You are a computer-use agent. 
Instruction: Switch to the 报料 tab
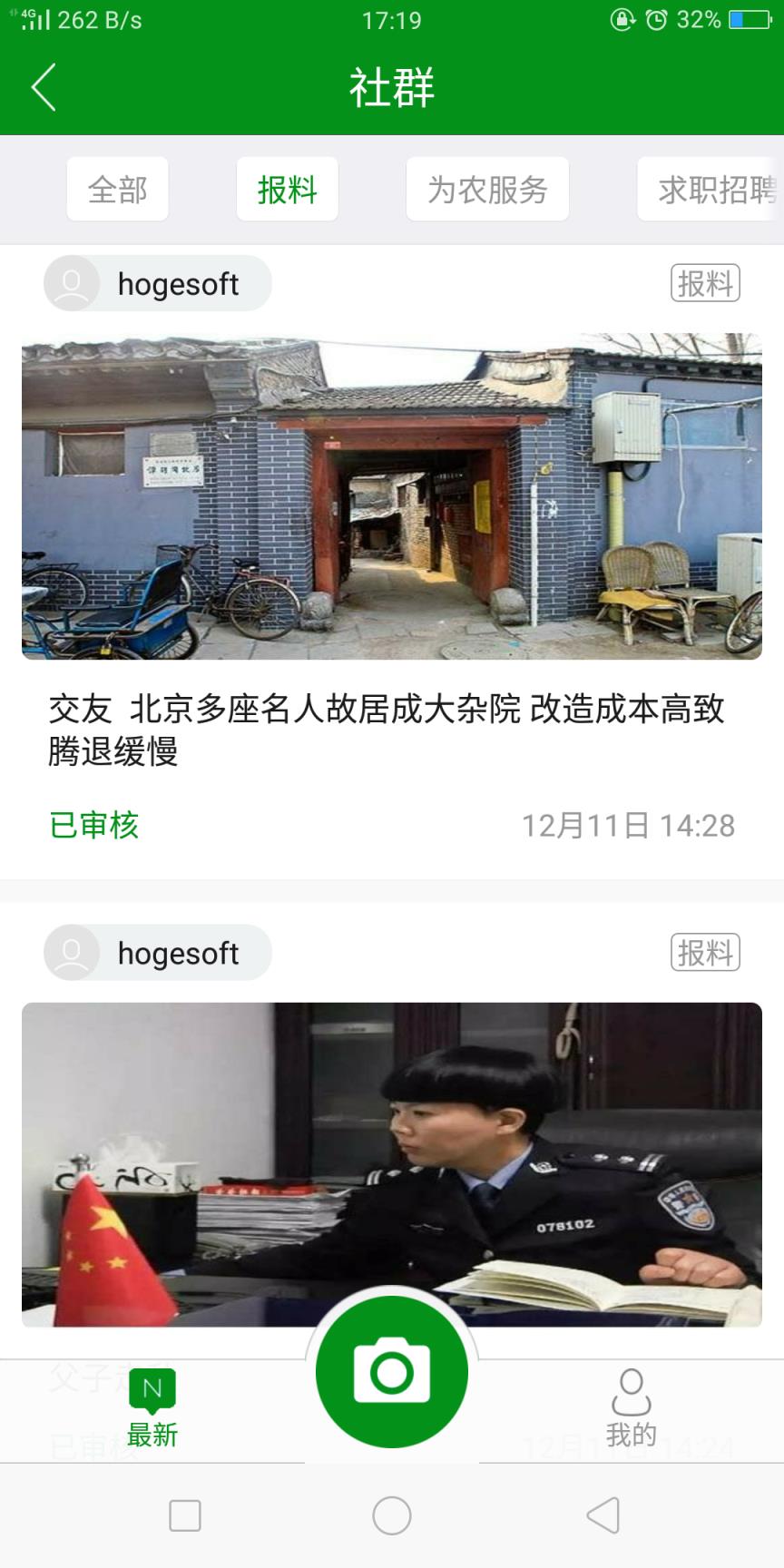tap(287, 189)
